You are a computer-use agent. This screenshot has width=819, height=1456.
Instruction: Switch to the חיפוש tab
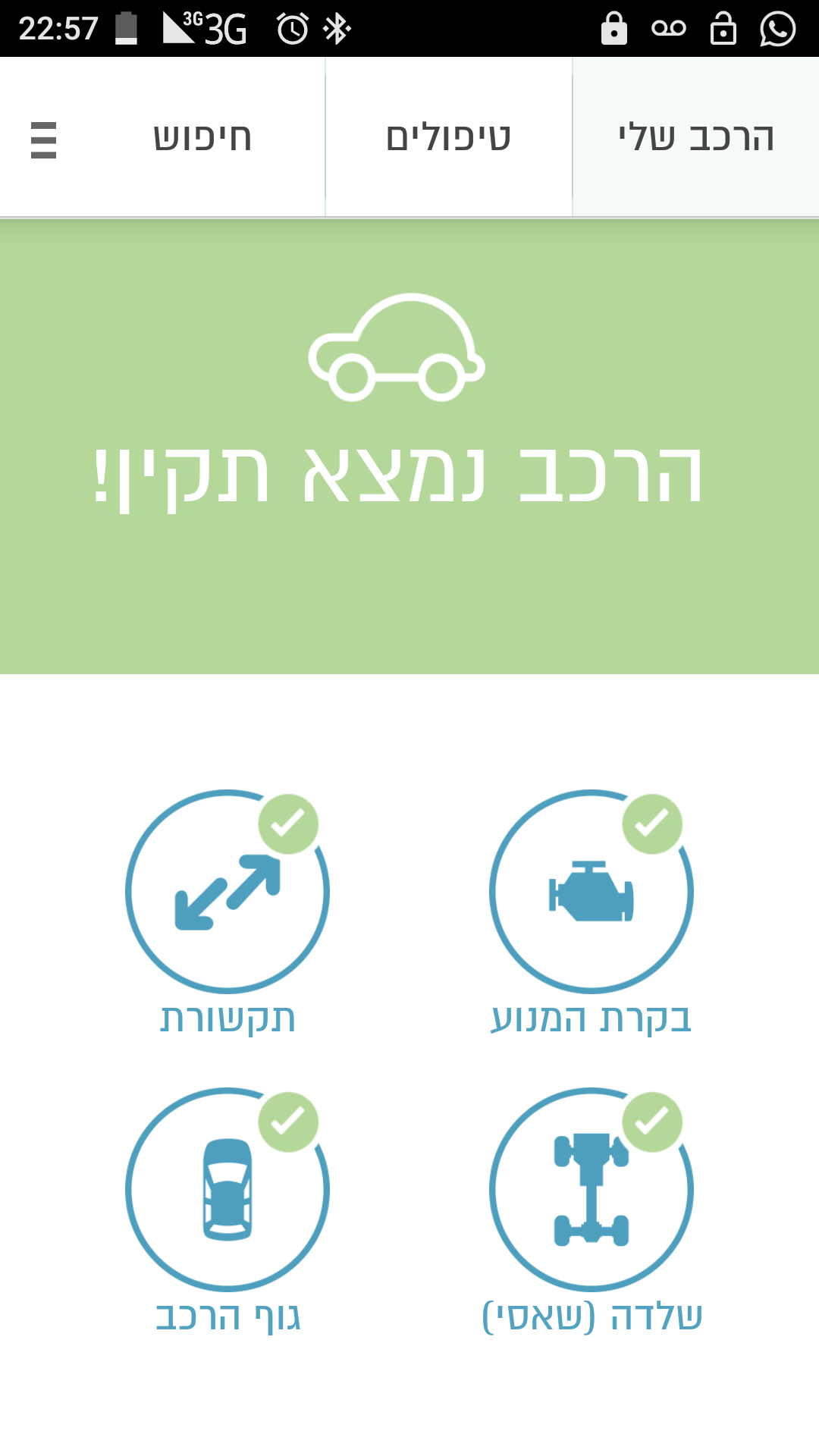click(202, 138)
